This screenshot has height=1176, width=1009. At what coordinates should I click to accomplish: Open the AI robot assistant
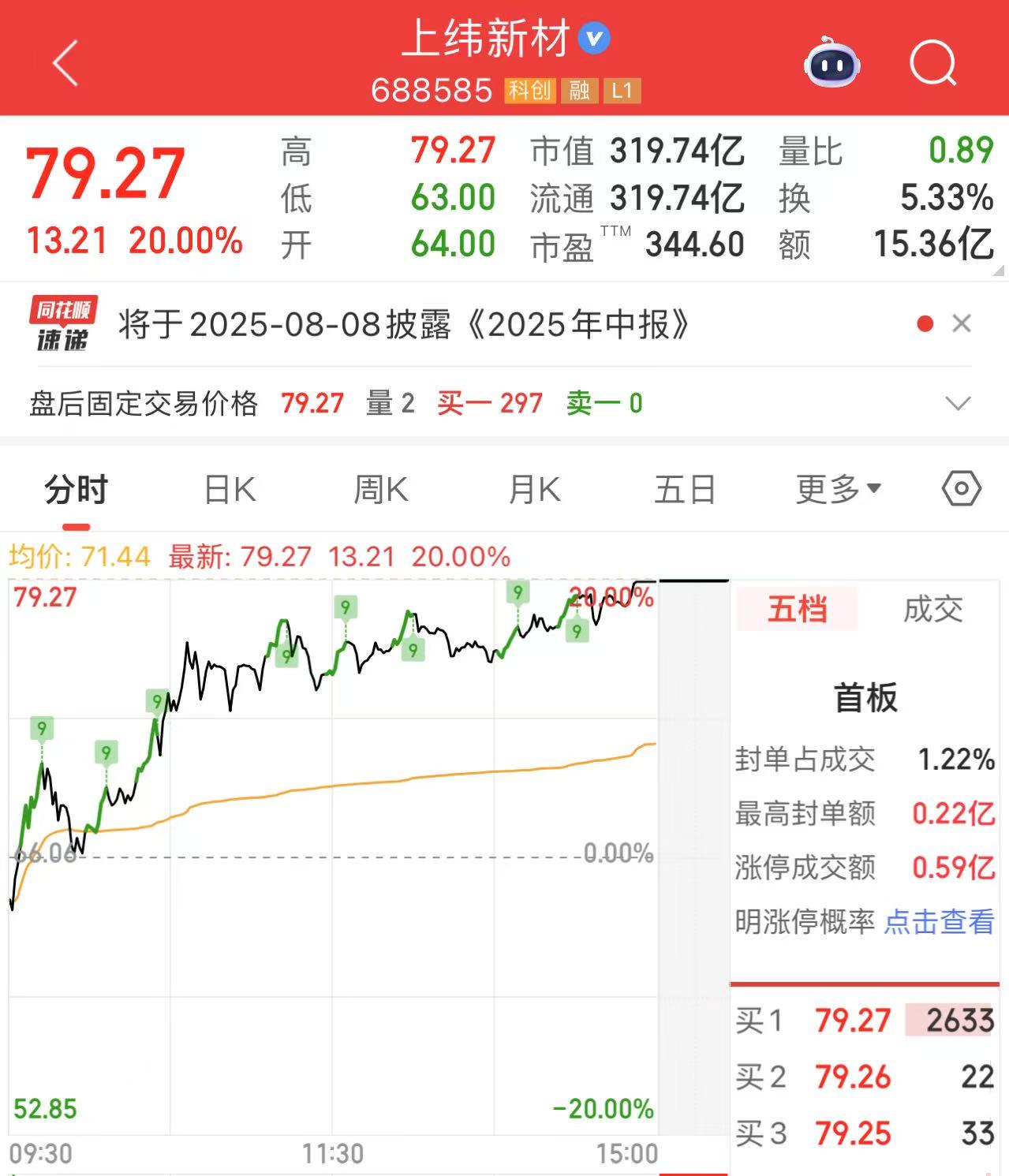[x=831, y=62]
